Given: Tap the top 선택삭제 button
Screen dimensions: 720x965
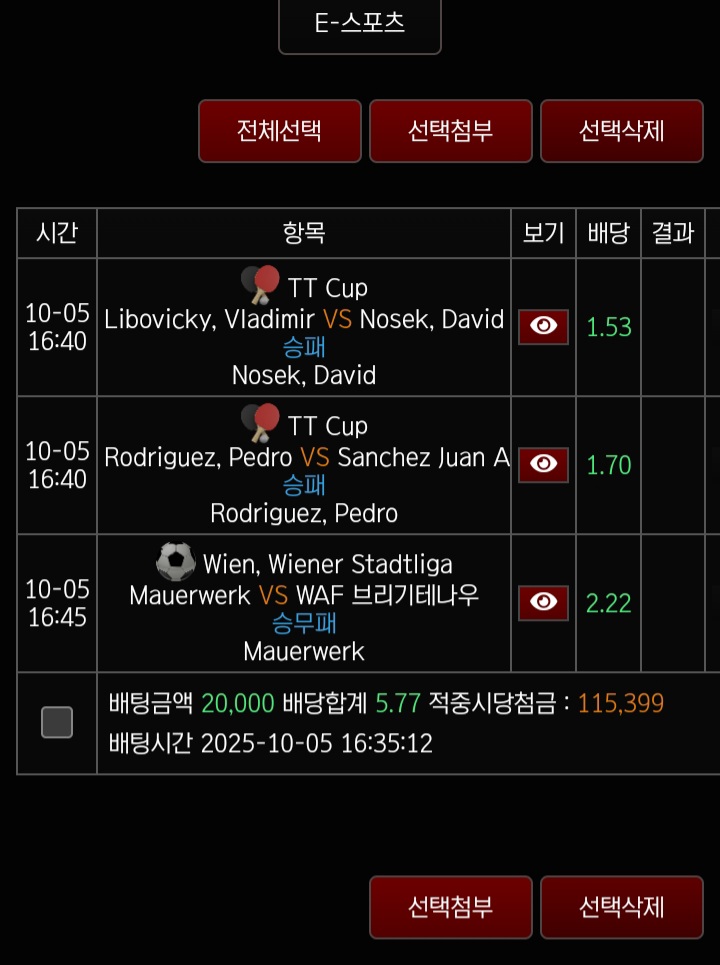Looking at the screenshot, I should [x=621, y=131].
